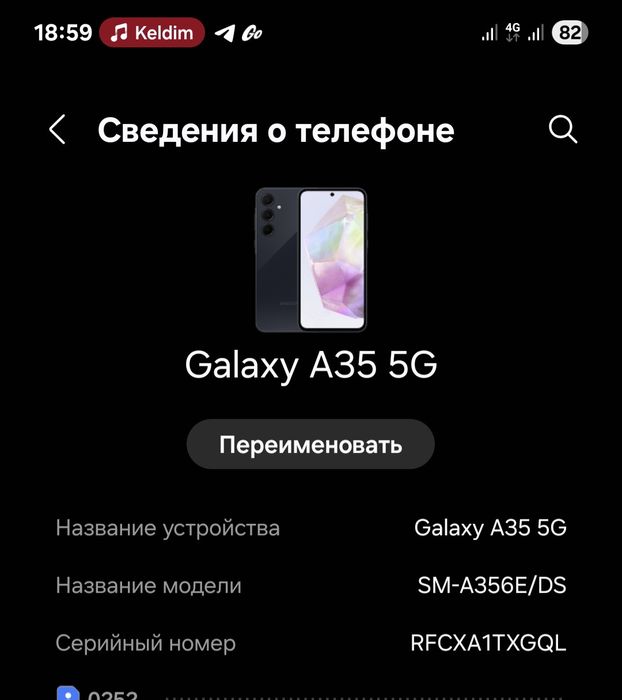Open the search magnifier icon
Viewport: 622px width, 700px height.
tap(563, 130)
